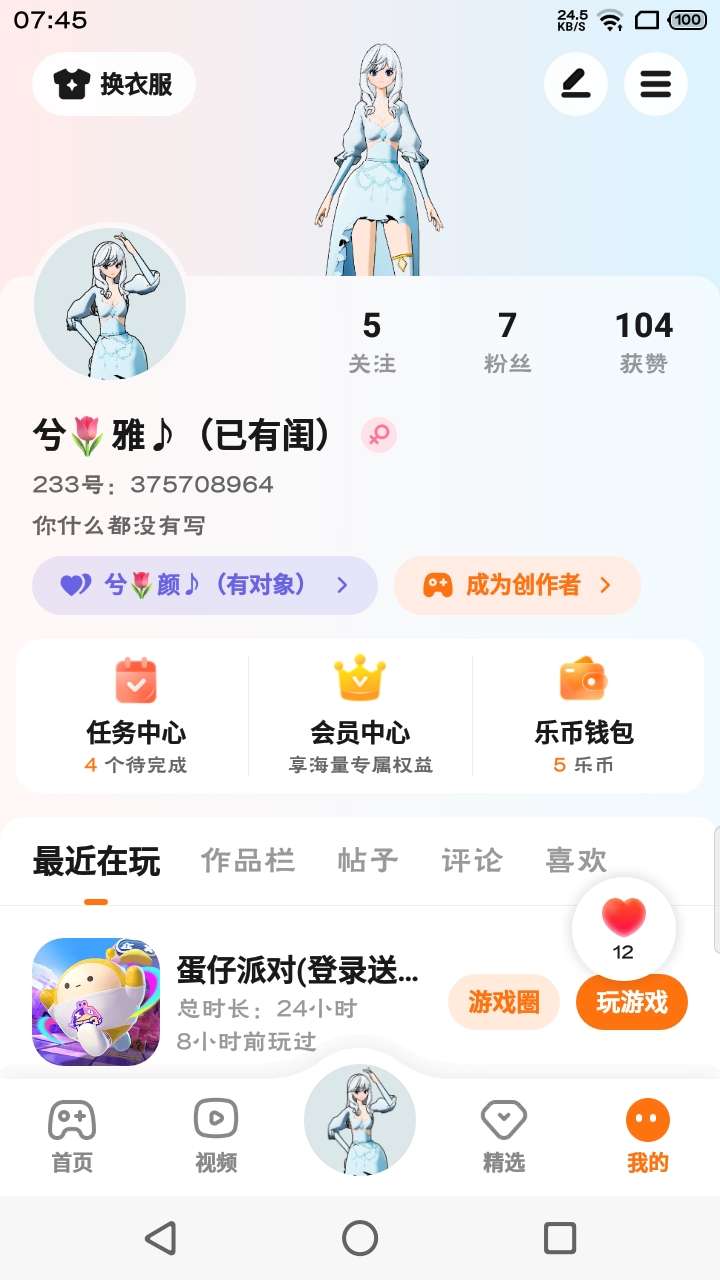Tap the 换衣服 change outfit button

[114, 84]
